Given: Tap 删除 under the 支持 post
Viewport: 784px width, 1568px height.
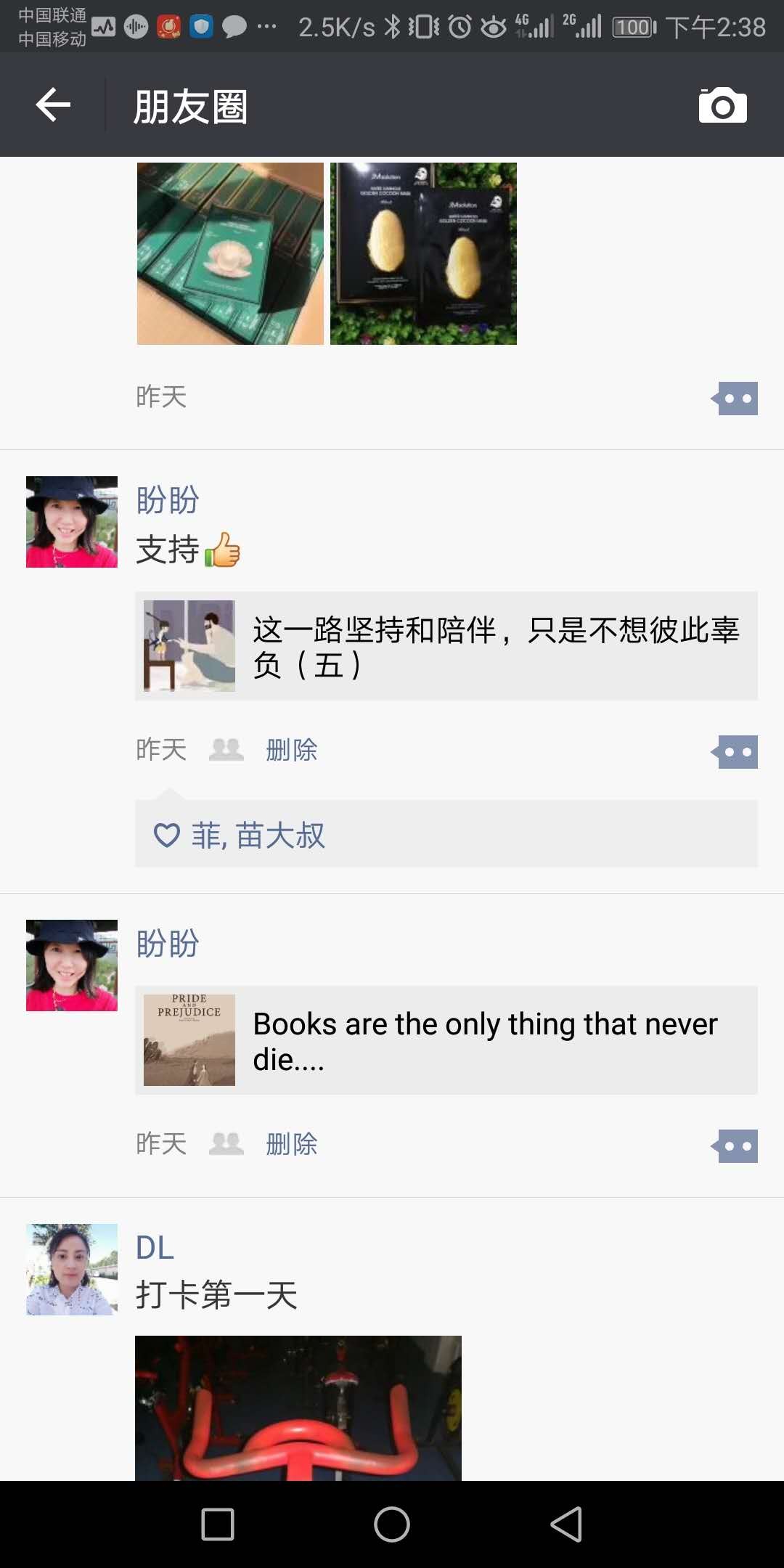Looking at the screenshot, I should pos(292,750).
